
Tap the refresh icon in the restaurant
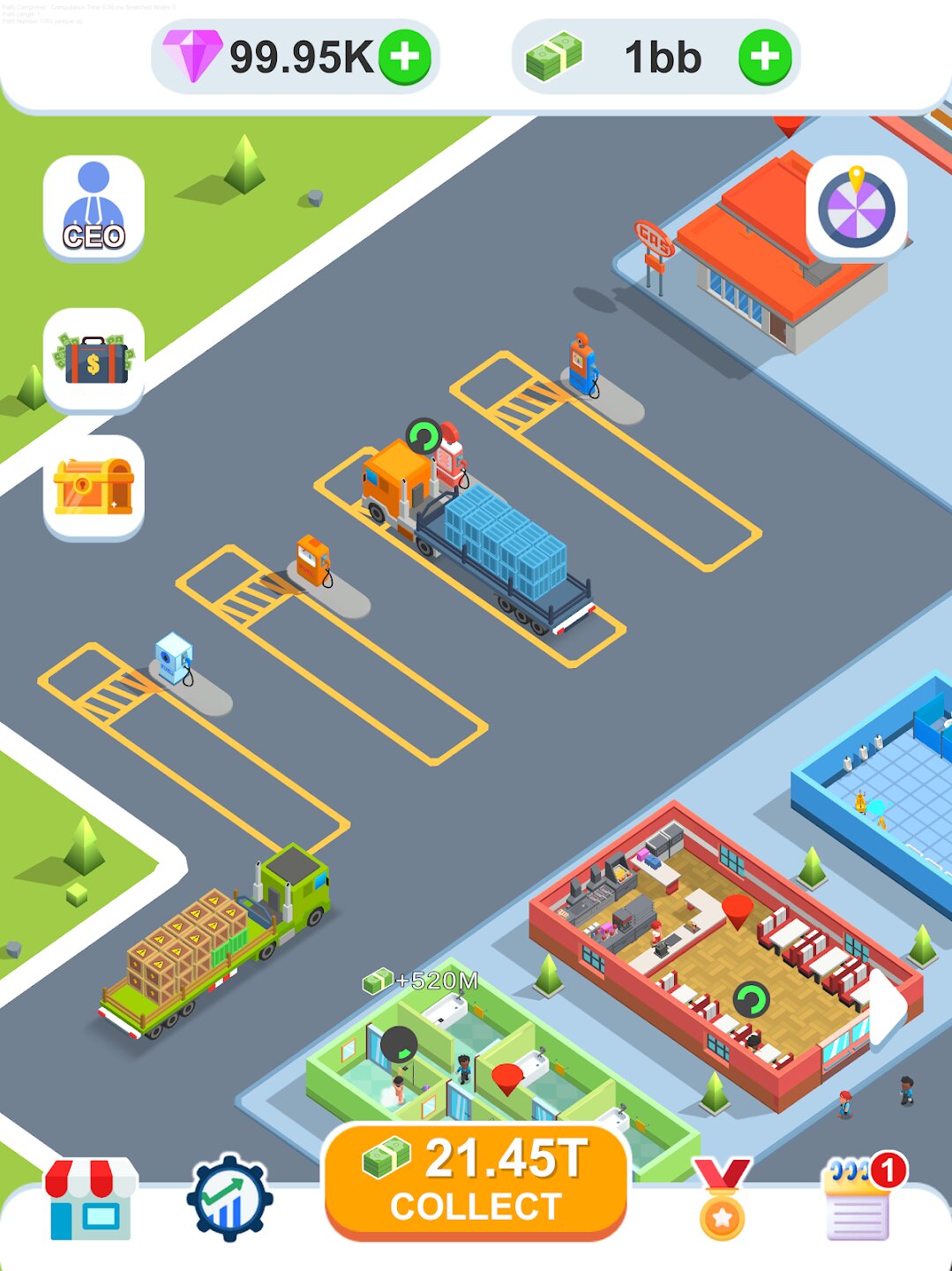752,1000
